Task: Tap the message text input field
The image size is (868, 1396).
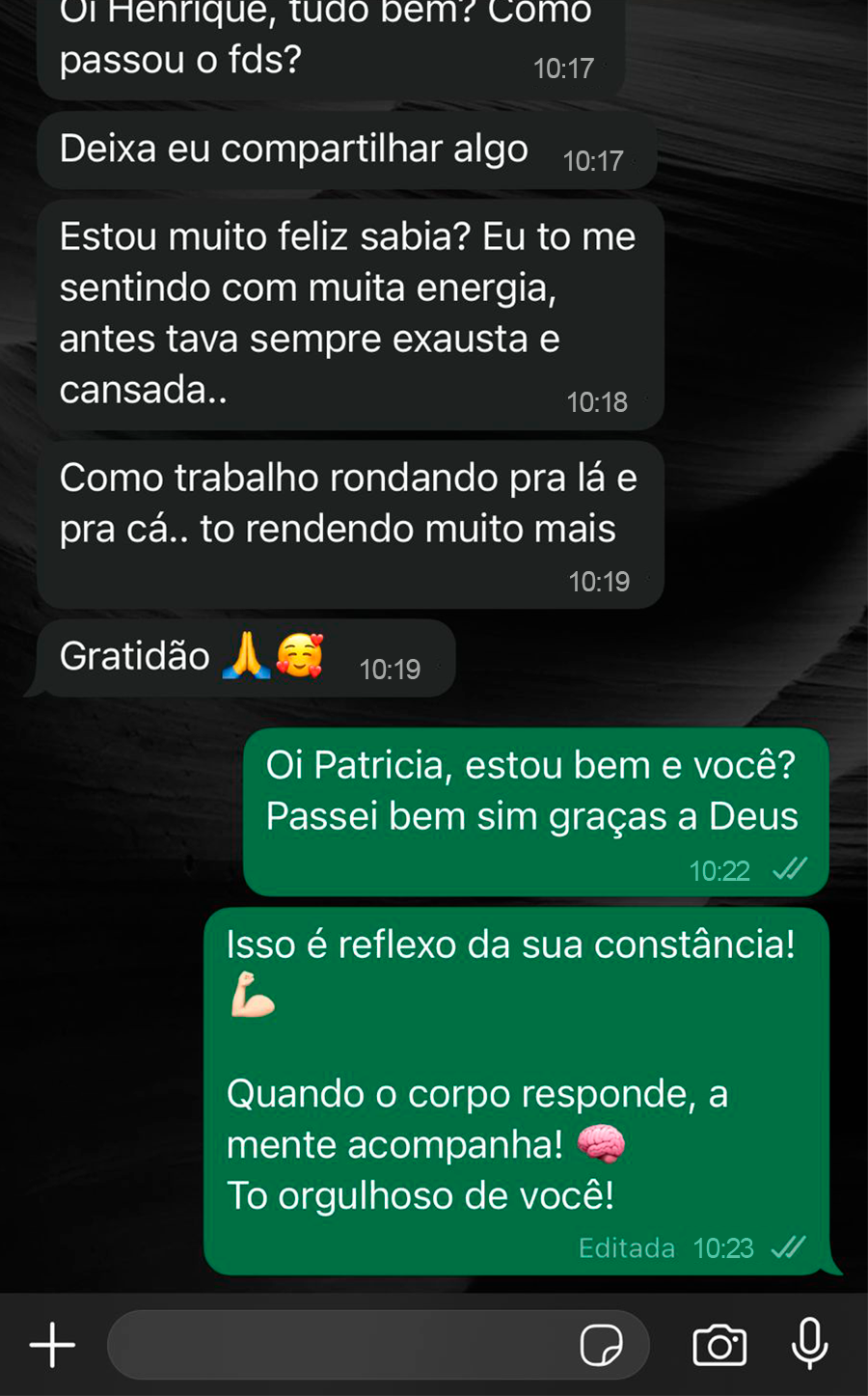Action: tap(338, 1345)
